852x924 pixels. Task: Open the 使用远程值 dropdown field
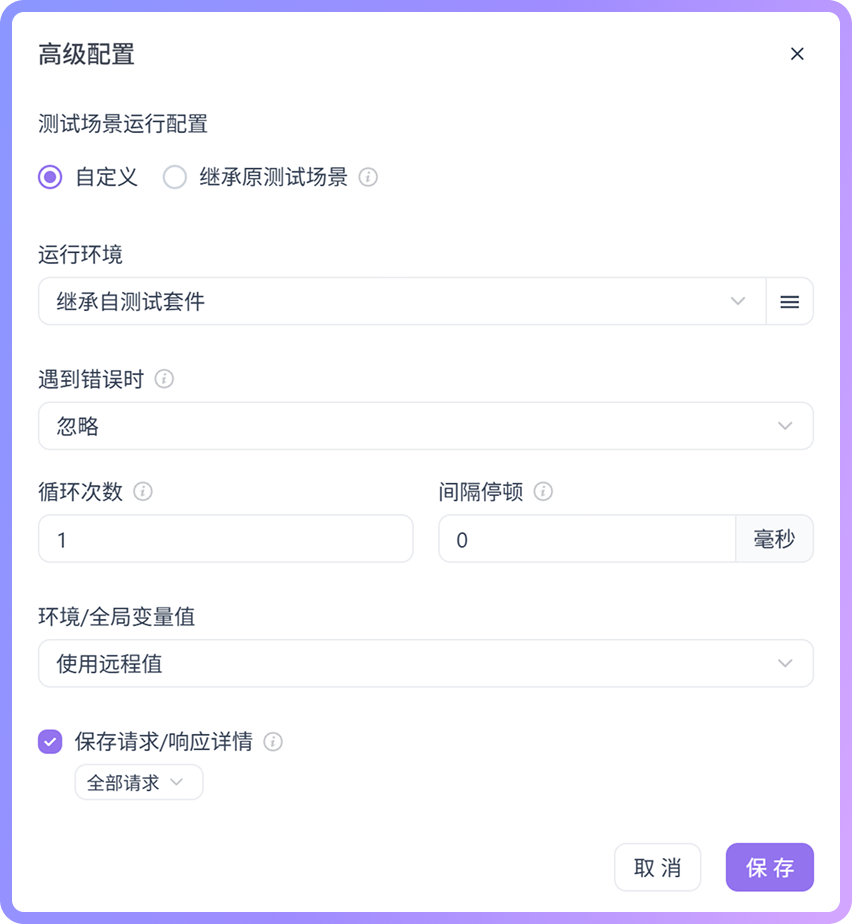(425, 663)
